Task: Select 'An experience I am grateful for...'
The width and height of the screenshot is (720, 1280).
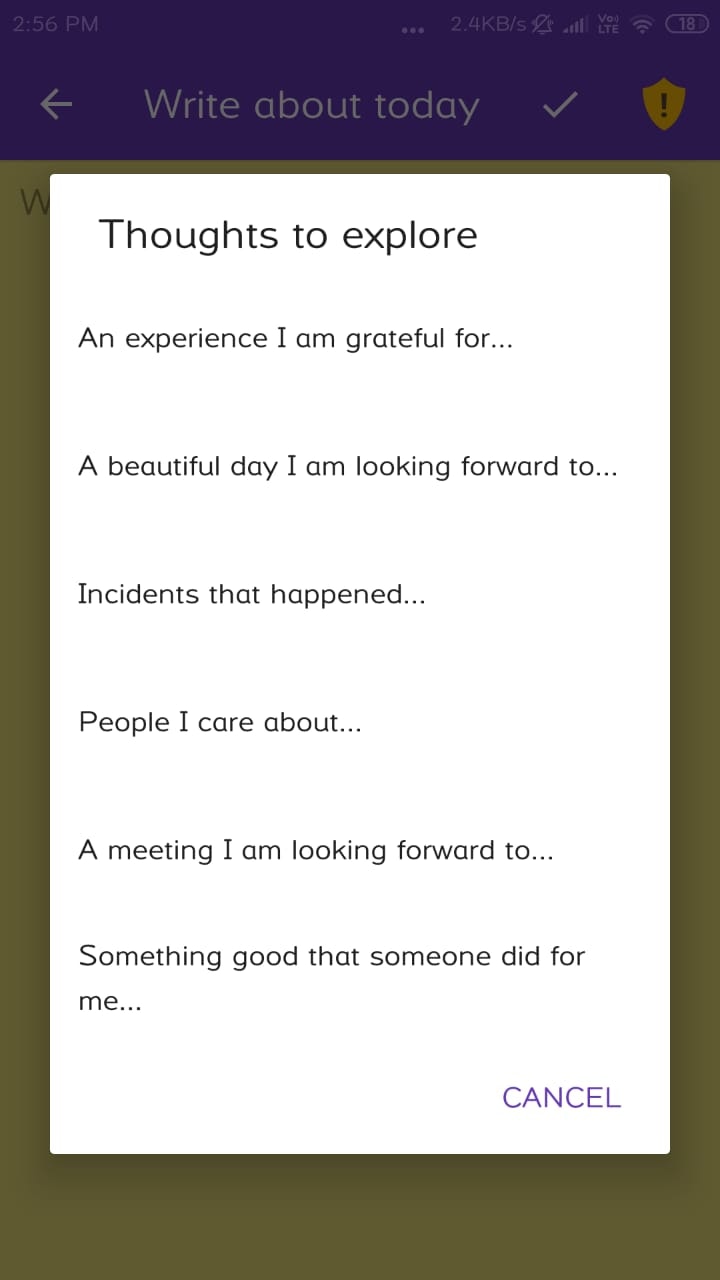Action: pyautogui.click(x=296, y=338)
